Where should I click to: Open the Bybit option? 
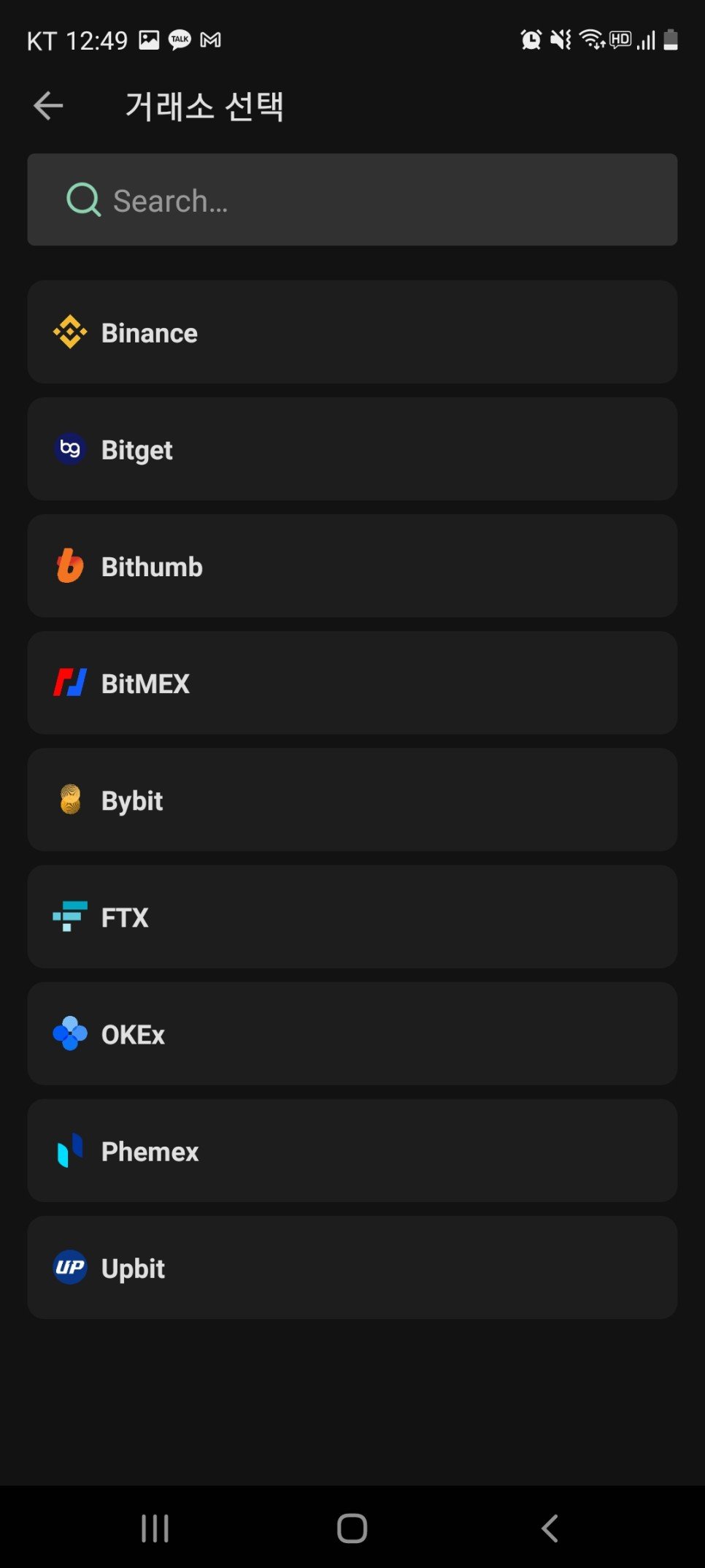[352, 800]
